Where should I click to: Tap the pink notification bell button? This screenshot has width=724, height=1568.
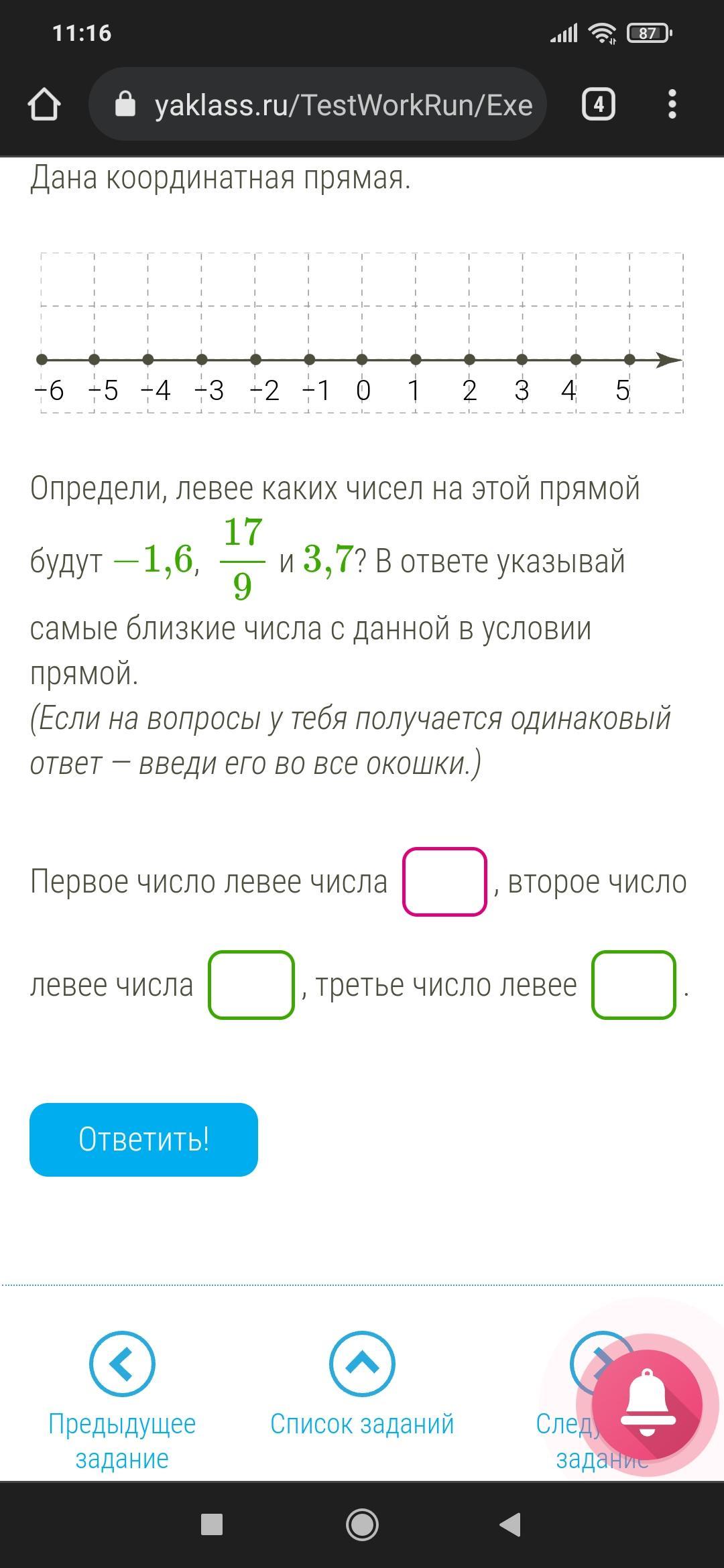647,1404
